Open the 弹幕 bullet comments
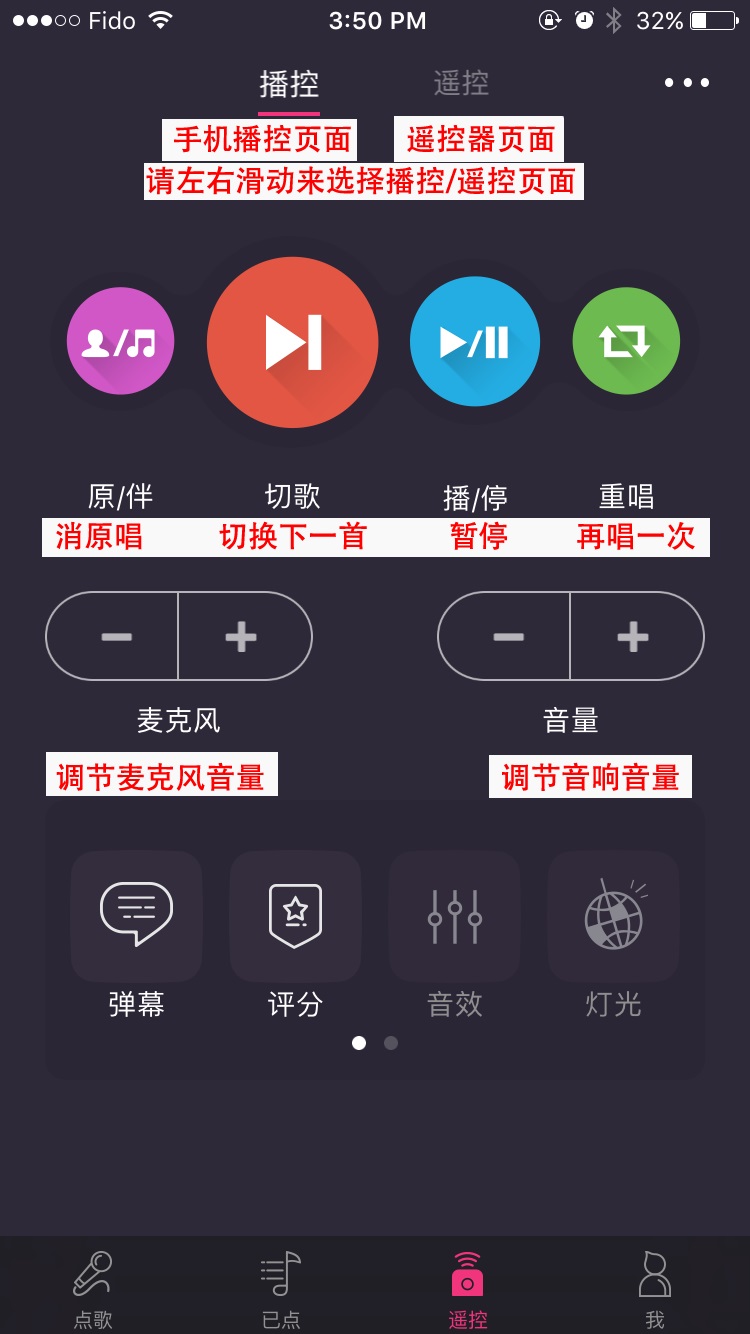The width and height of the screenshot is (750, 1334). 136,916
